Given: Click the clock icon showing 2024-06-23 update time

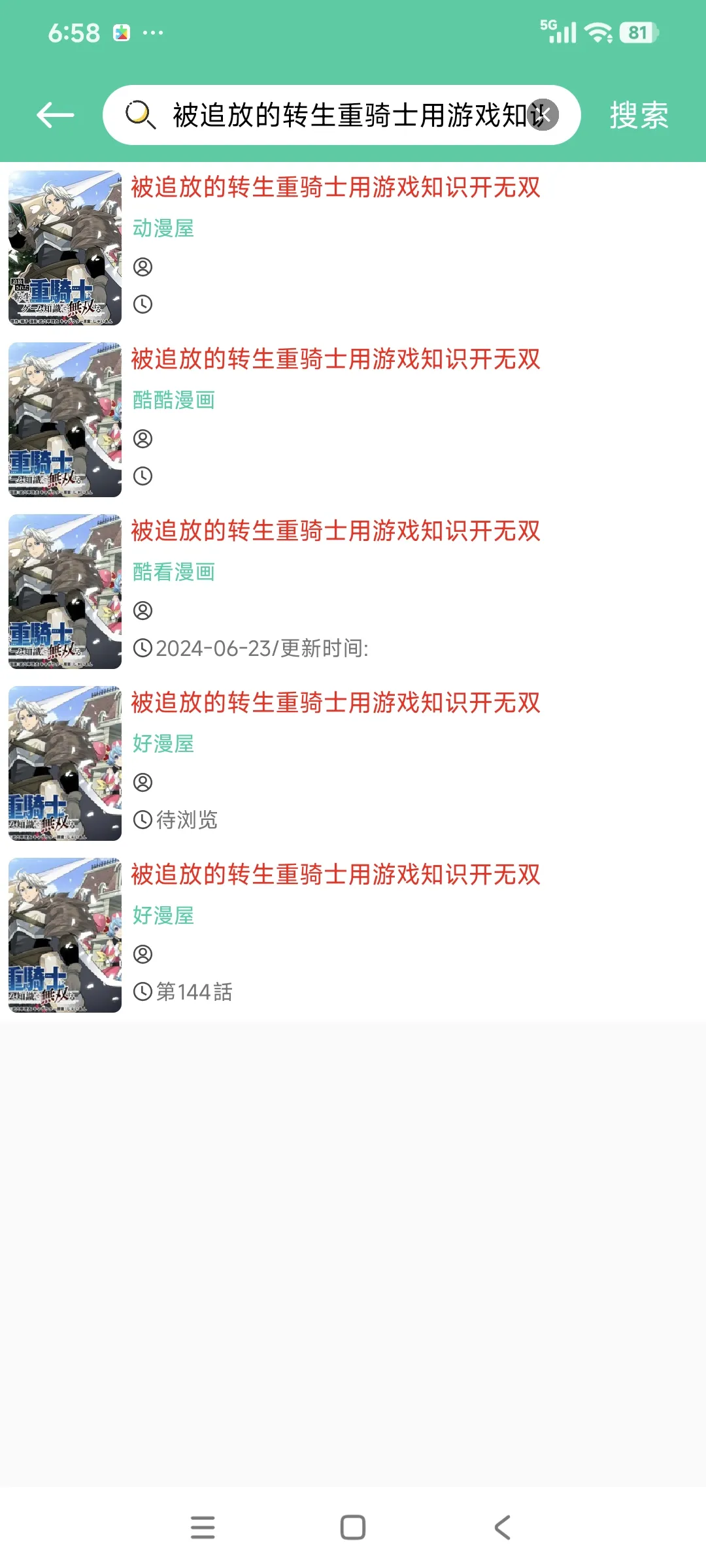Looking at the screenshot, I should tap(143, 649).
